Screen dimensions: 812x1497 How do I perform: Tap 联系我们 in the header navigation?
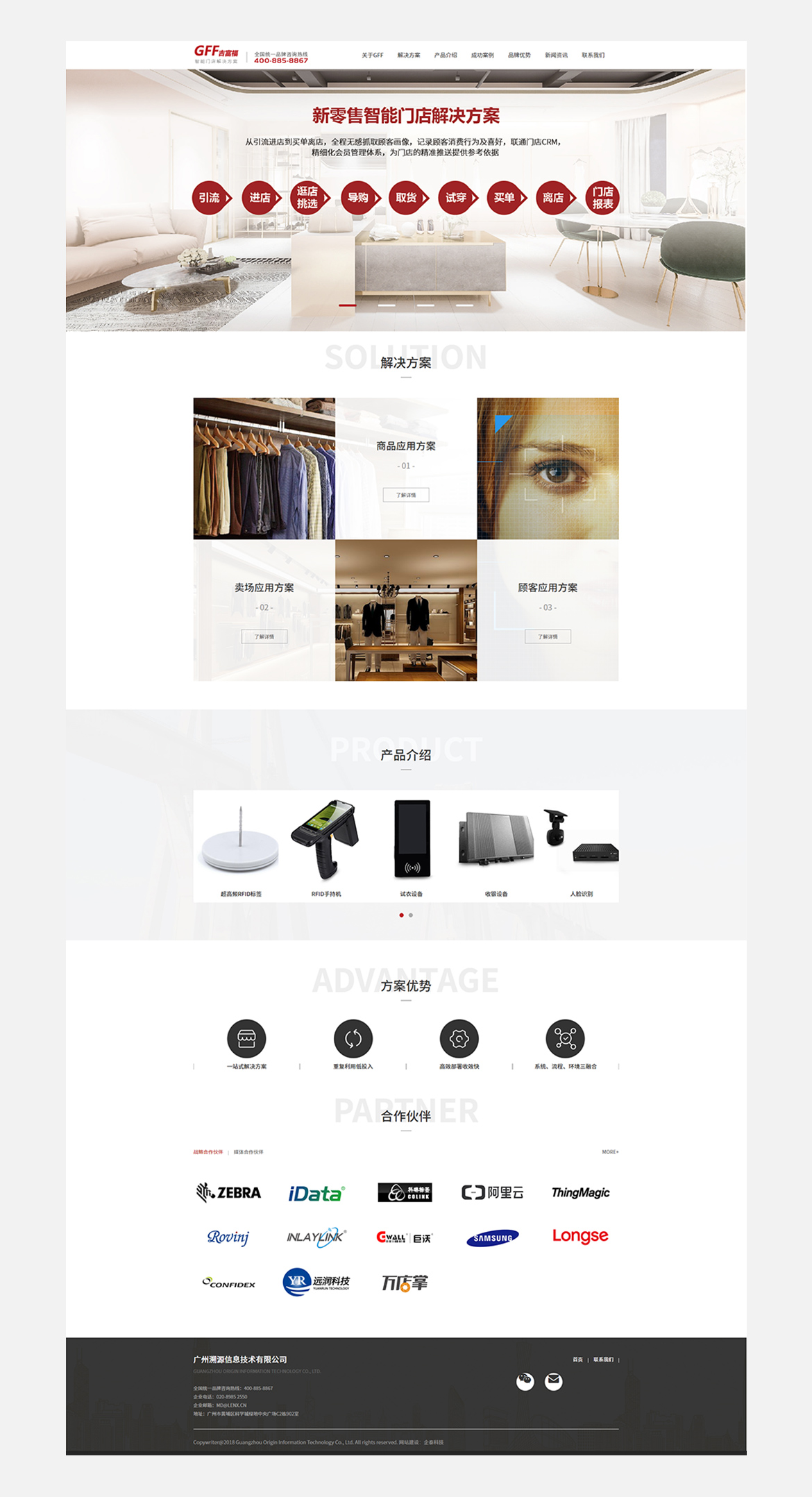tap(593, 56)
